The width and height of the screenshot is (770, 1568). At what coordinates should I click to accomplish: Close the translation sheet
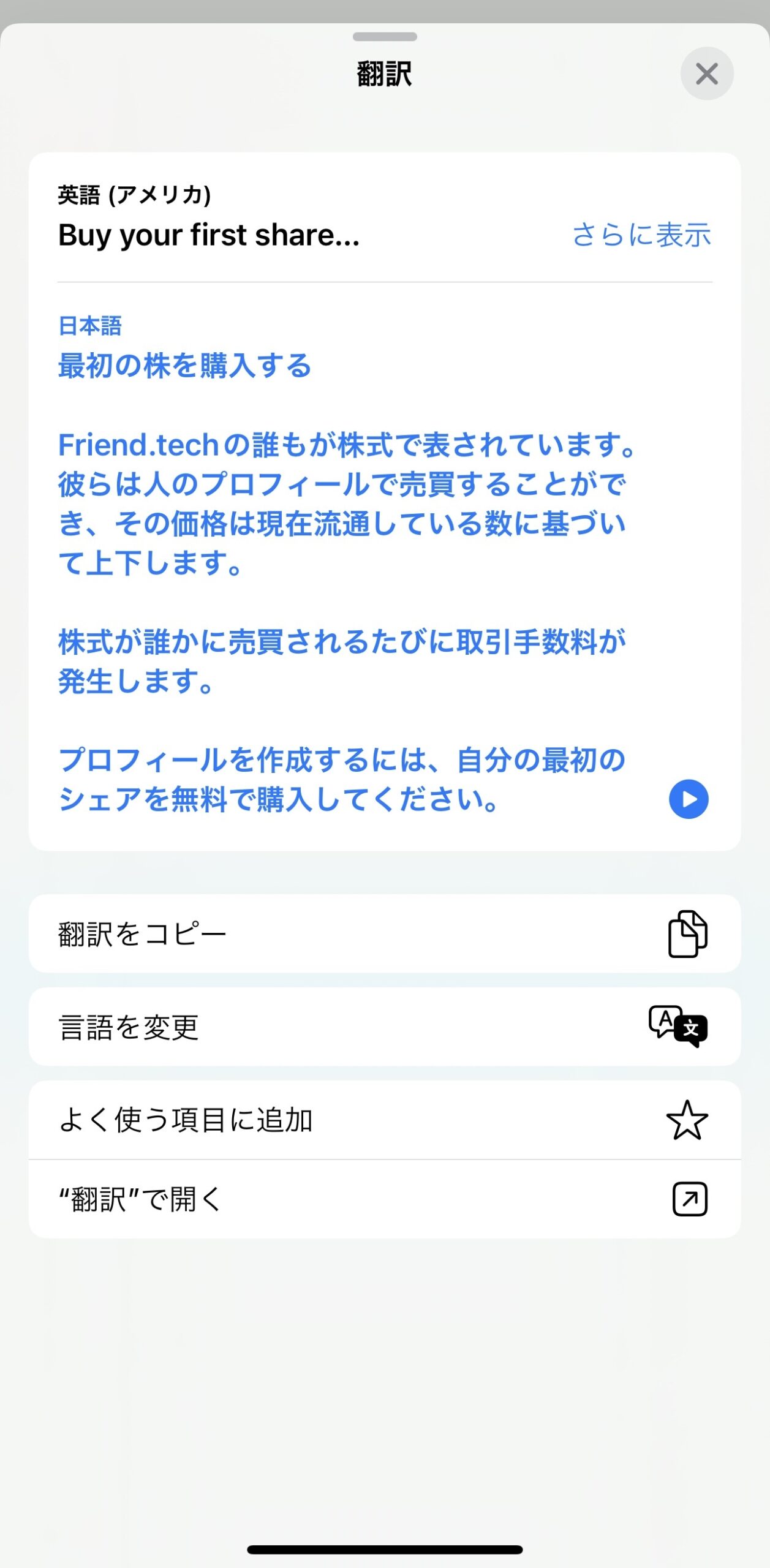point(706,73)
